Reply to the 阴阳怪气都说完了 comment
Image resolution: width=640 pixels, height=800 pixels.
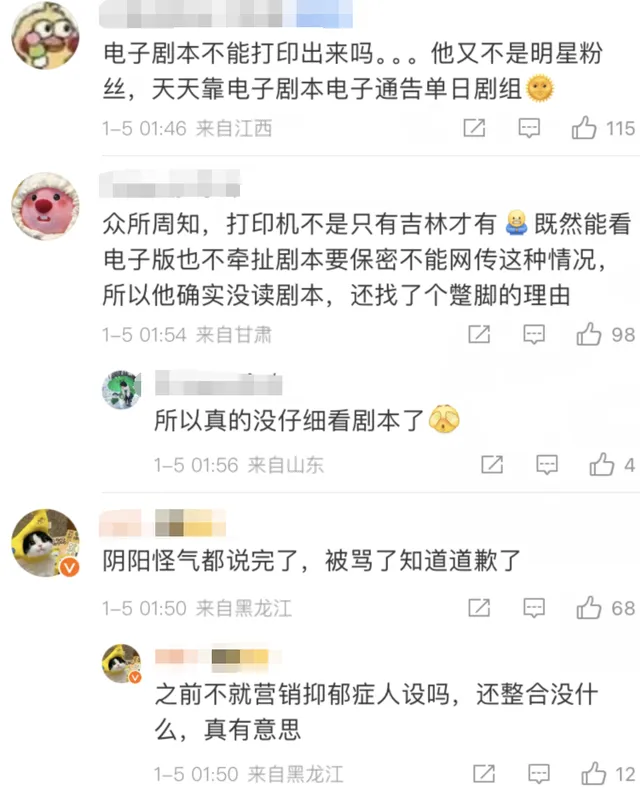point(535,608)
